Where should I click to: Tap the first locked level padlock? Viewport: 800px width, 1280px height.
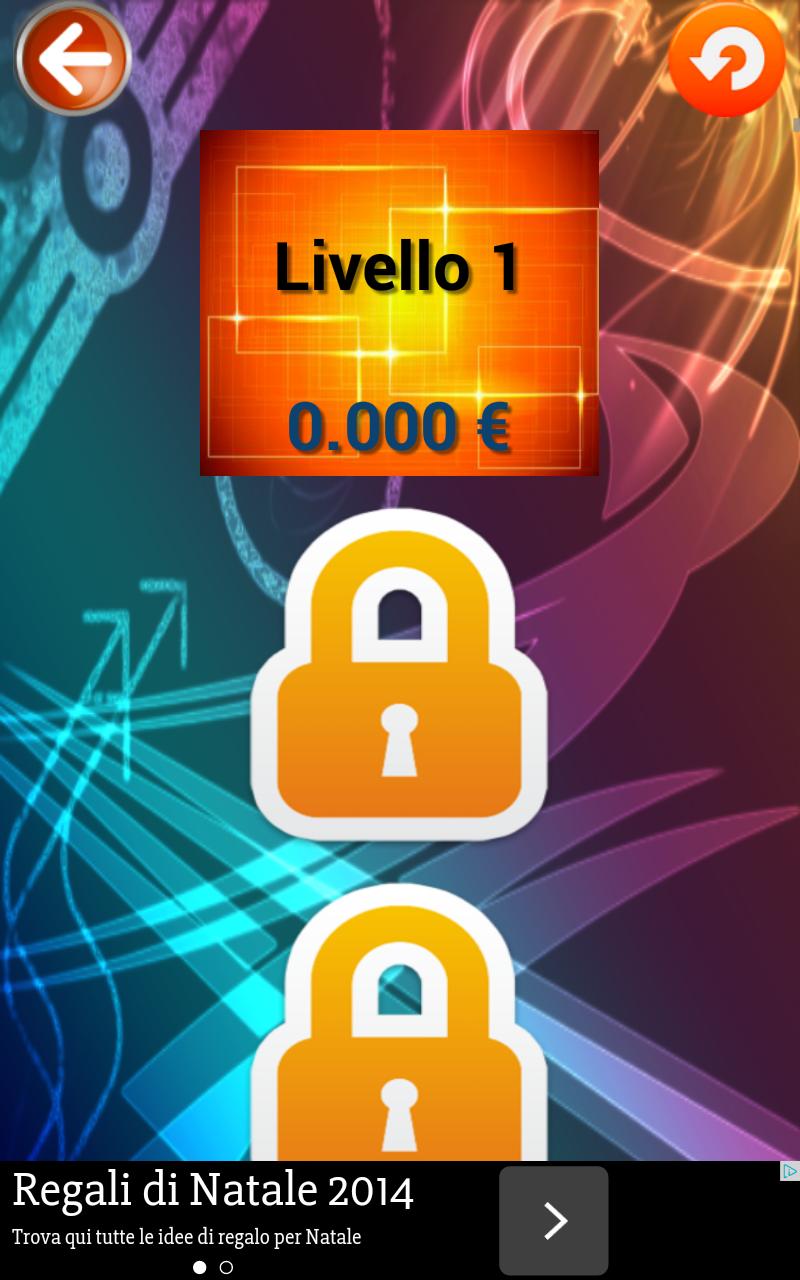[399, 675]
